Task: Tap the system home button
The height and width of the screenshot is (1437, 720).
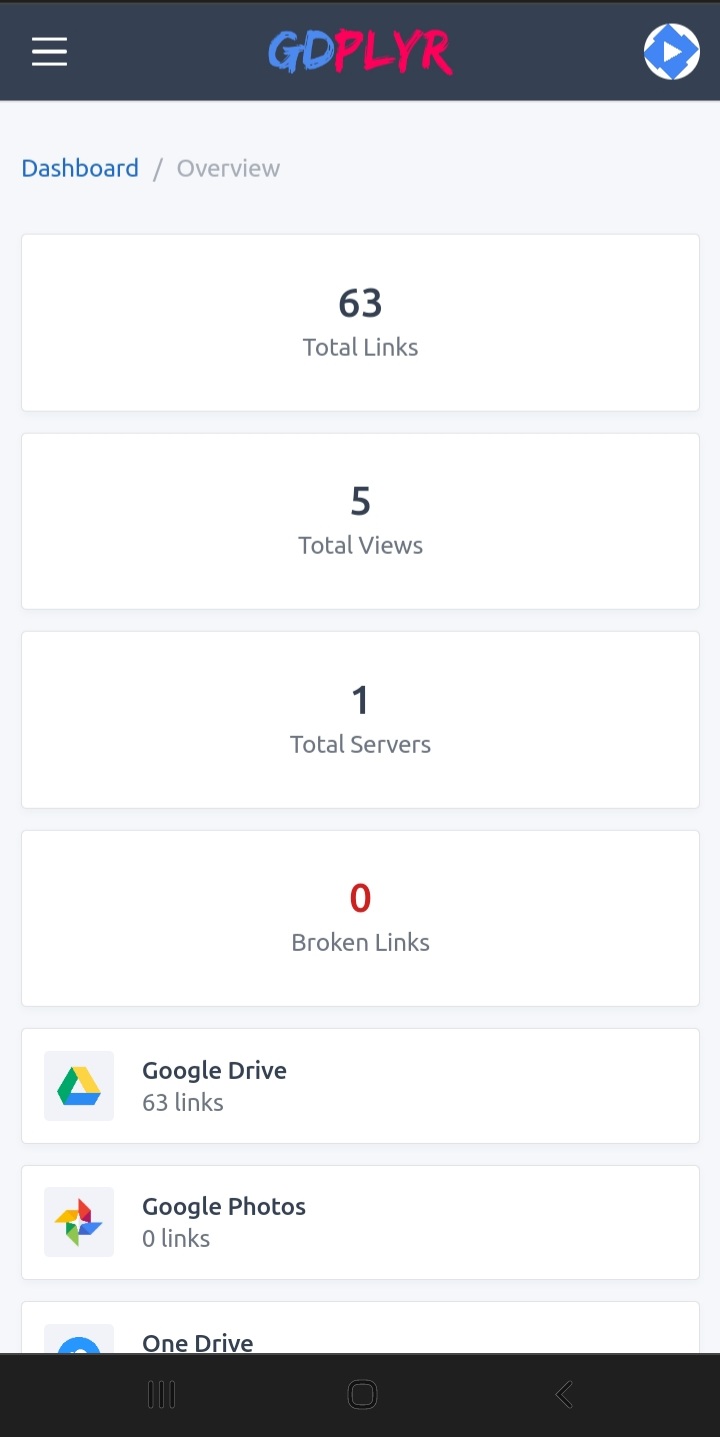Action: click(x=361, y=1394)
